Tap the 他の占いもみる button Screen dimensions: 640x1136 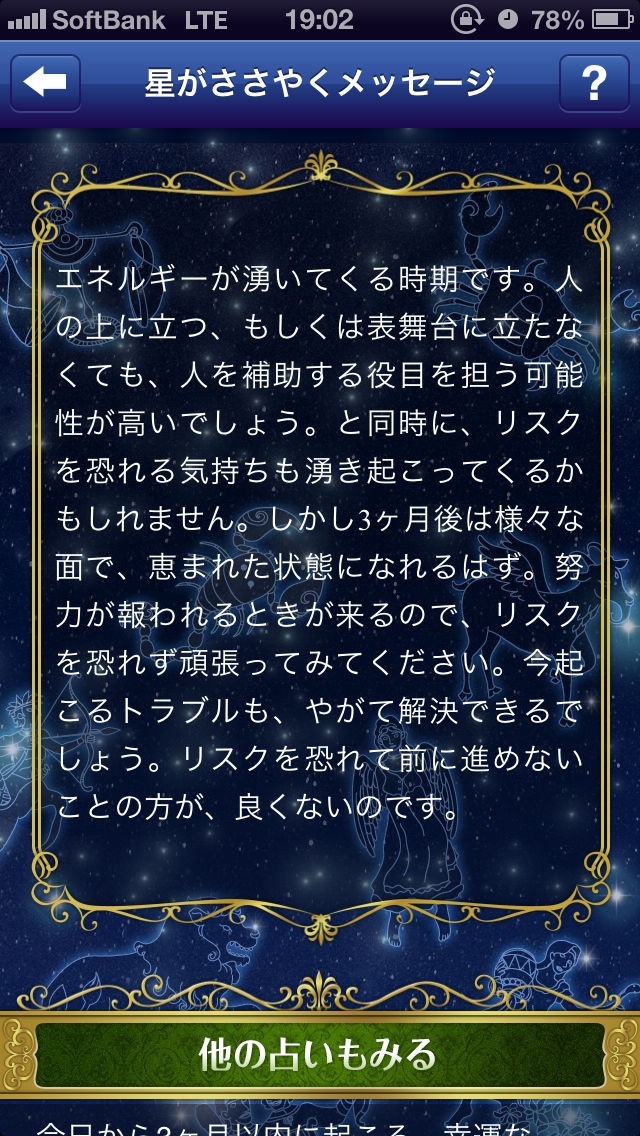[x=319, y=1054]
